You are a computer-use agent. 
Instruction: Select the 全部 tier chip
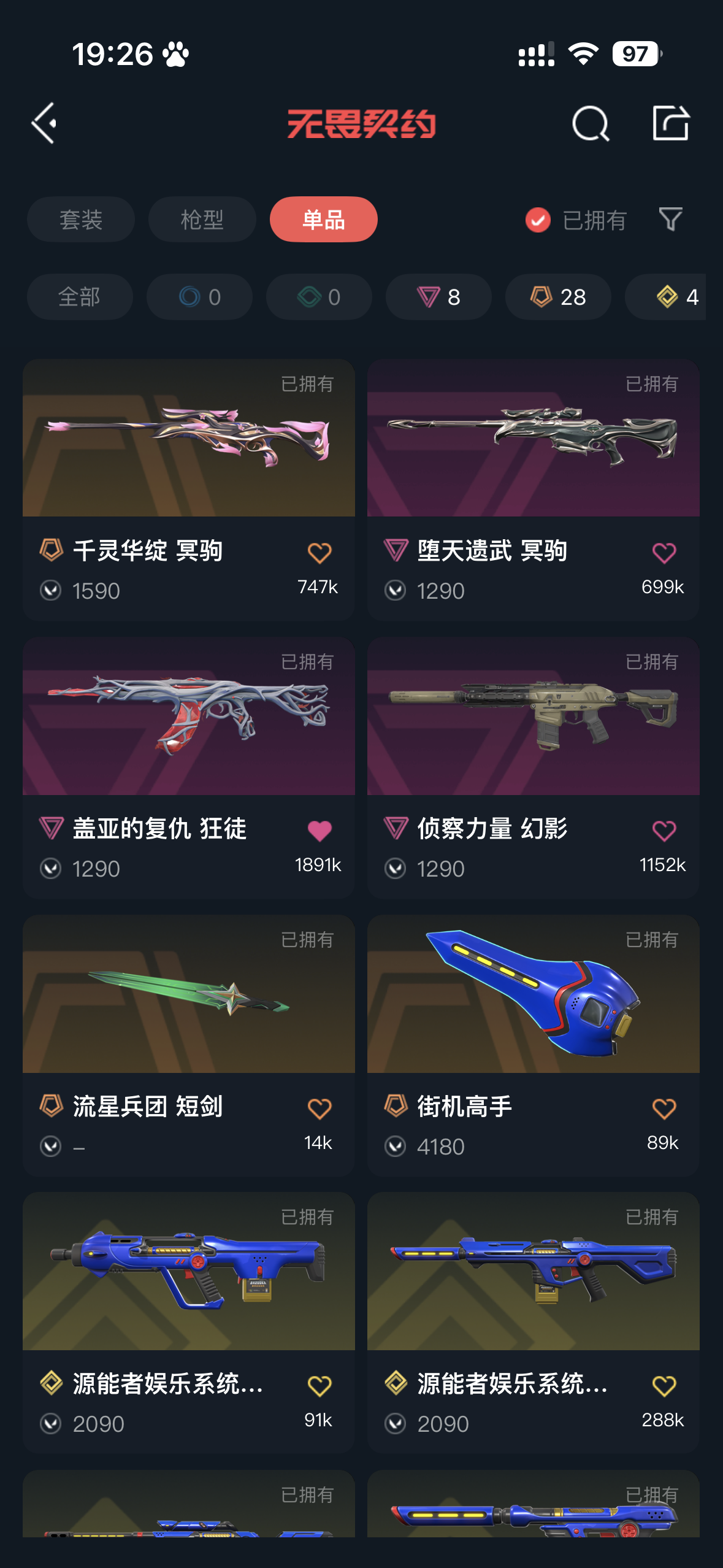80,297
